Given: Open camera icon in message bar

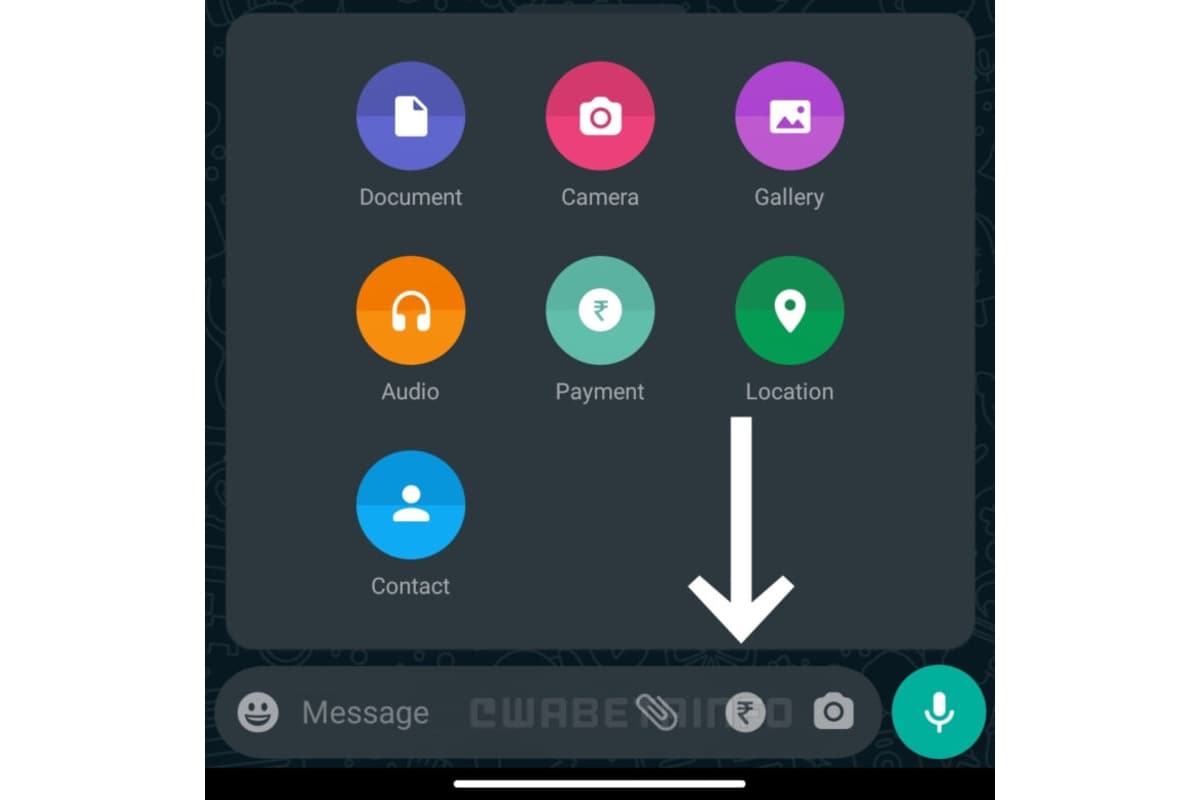Looking at the screenshot, I should tap(833, 713).
